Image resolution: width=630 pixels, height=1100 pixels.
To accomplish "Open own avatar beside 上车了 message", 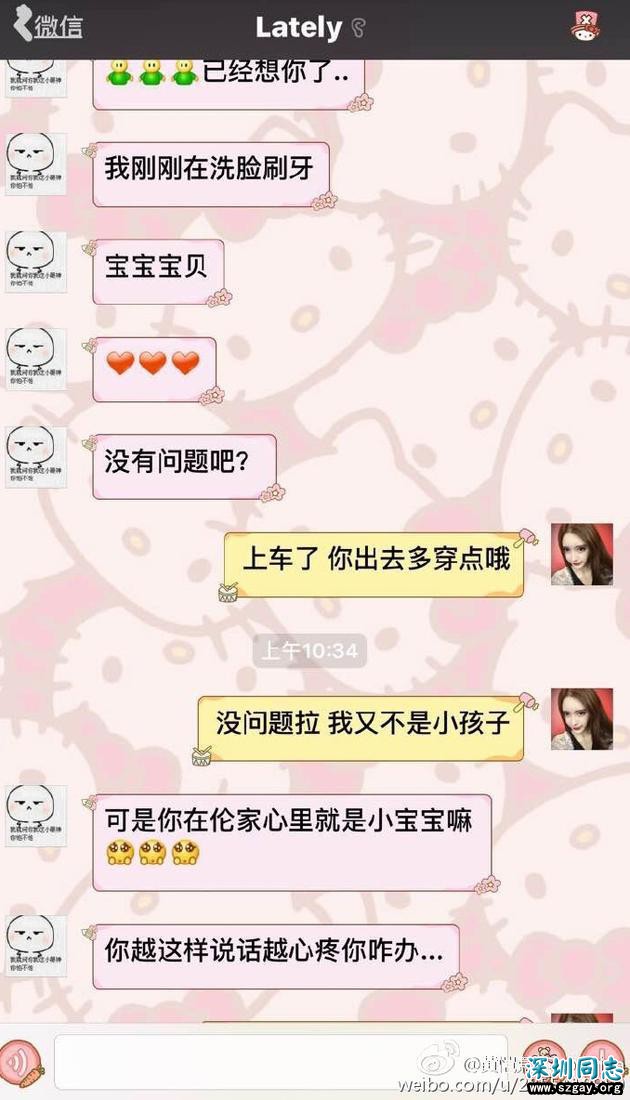I will (x=581, y=553).
